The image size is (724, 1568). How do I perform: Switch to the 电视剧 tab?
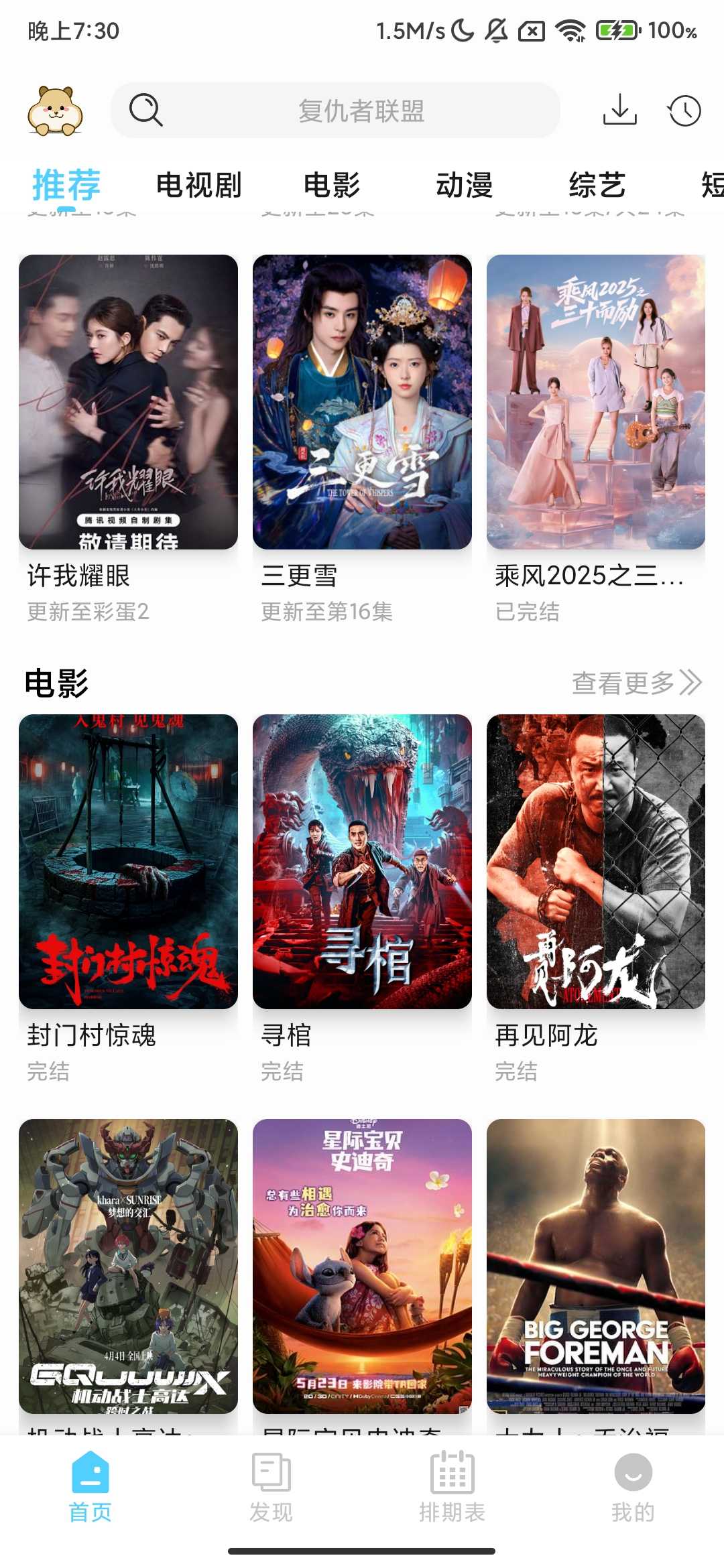pos(198,185)
